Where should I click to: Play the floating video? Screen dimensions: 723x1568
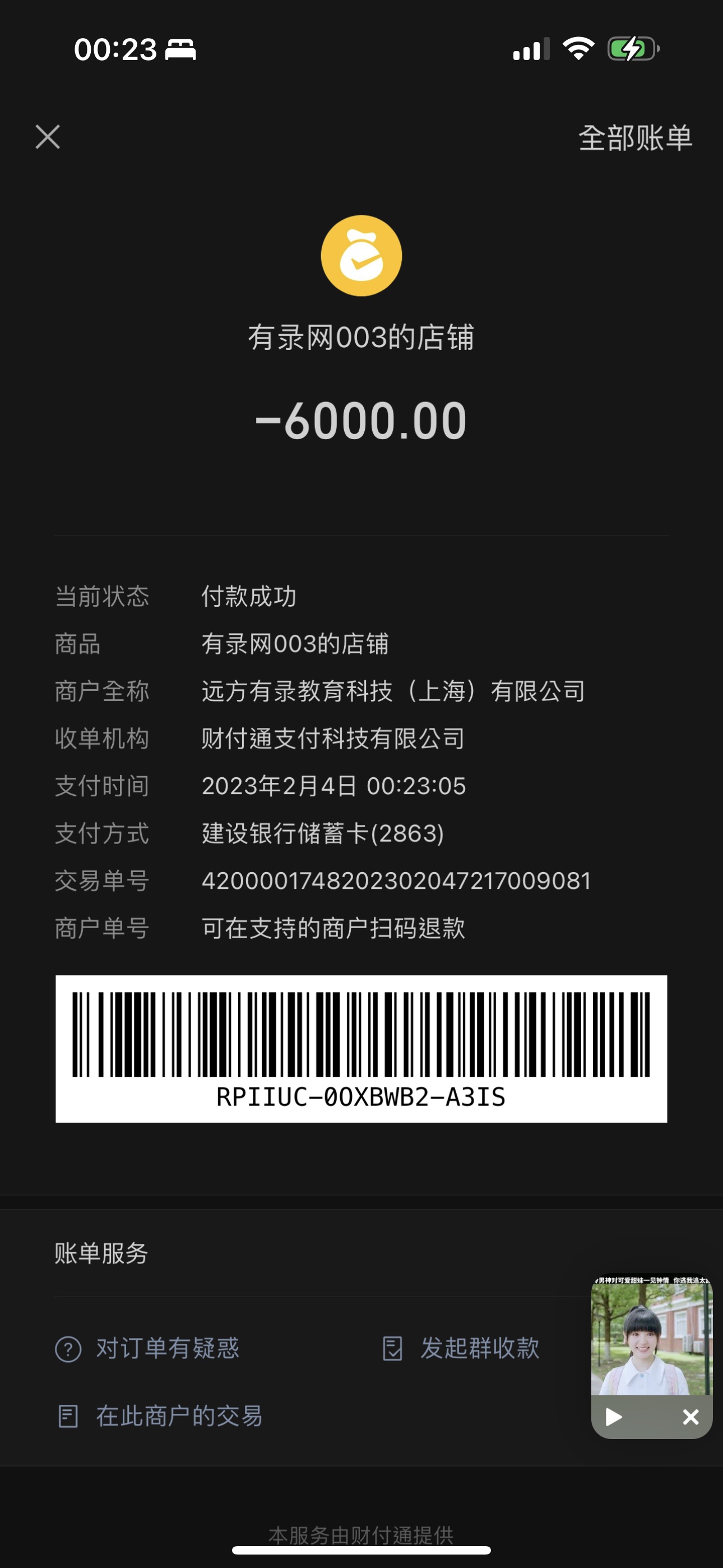point(613,1417)
